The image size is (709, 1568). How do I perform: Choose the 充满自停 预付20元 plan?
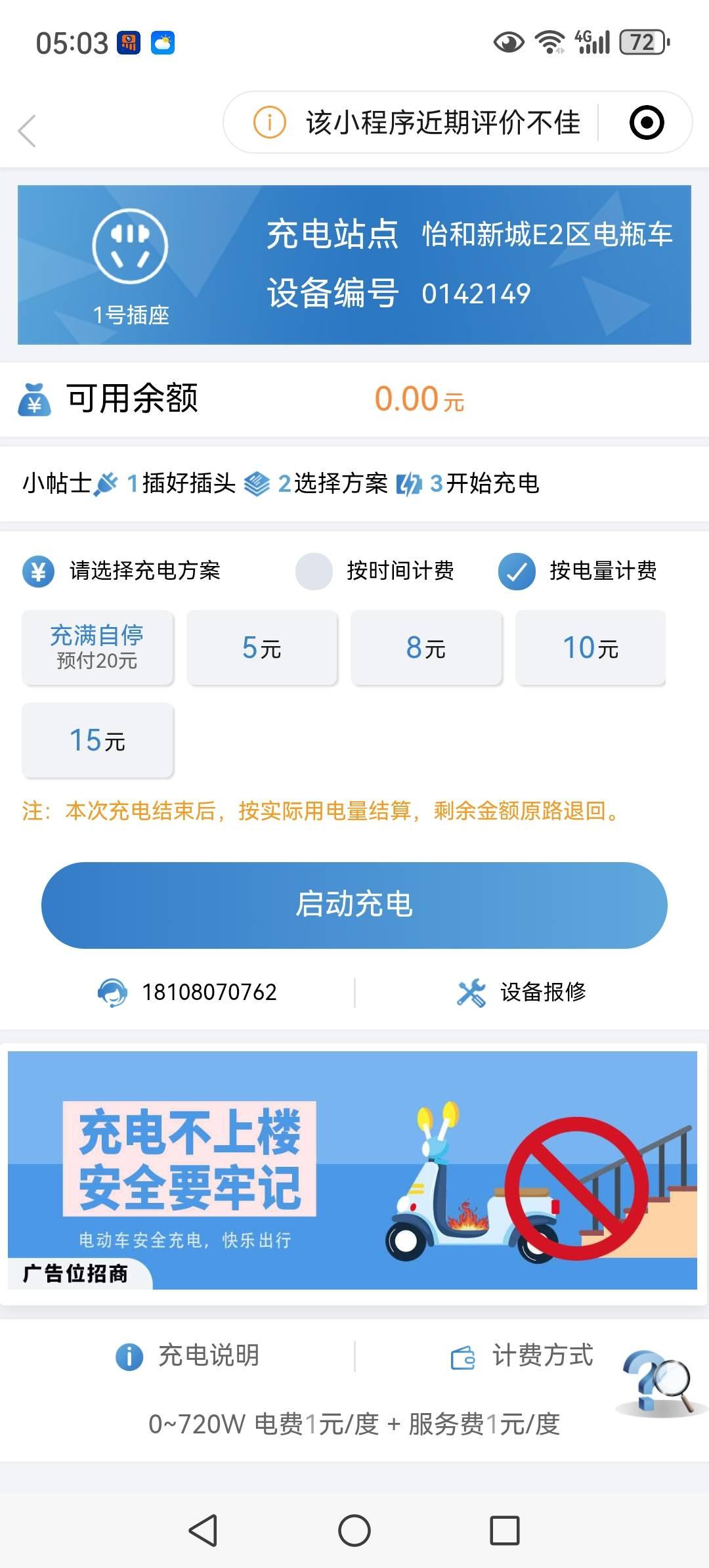[x=98, y=647]
